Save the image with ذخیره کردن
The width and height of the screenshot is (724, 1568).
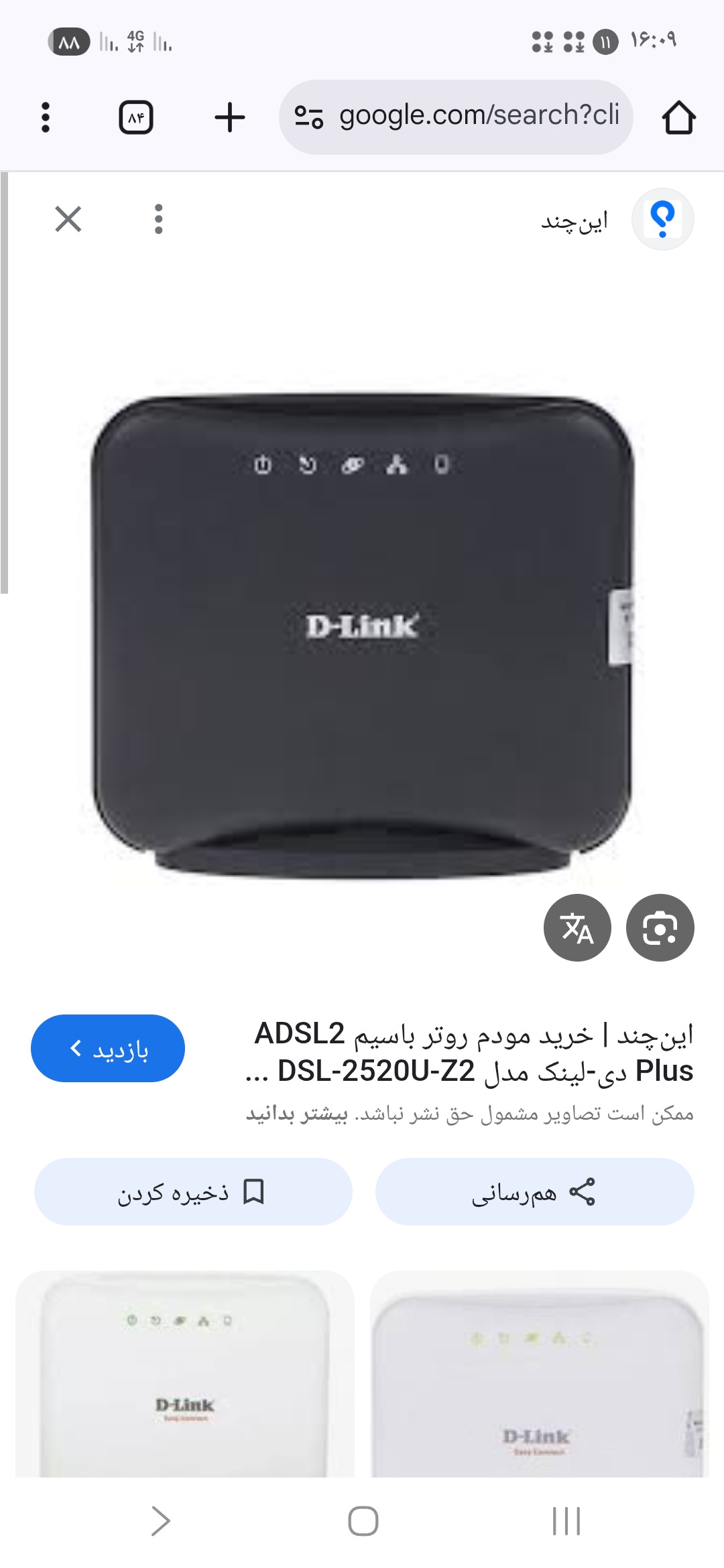tap(193, 1192)
